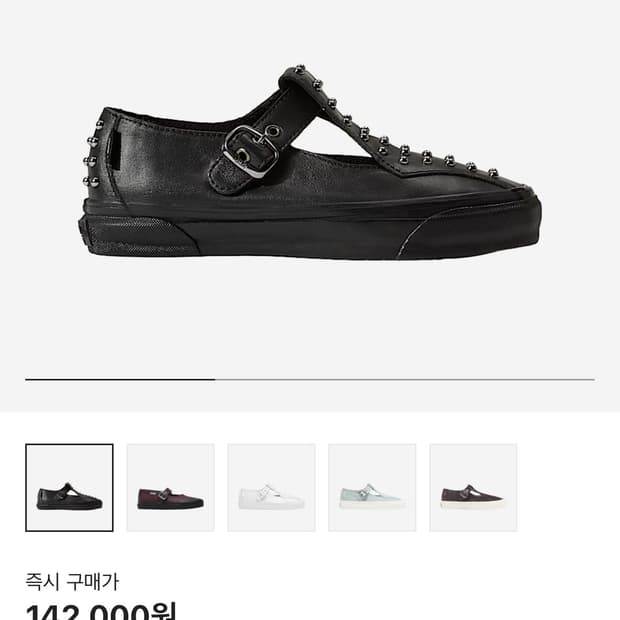Select the black studded shoe thumbnail
The width and height of the screenshot is (620, 620).
click(x=69, y=488)
